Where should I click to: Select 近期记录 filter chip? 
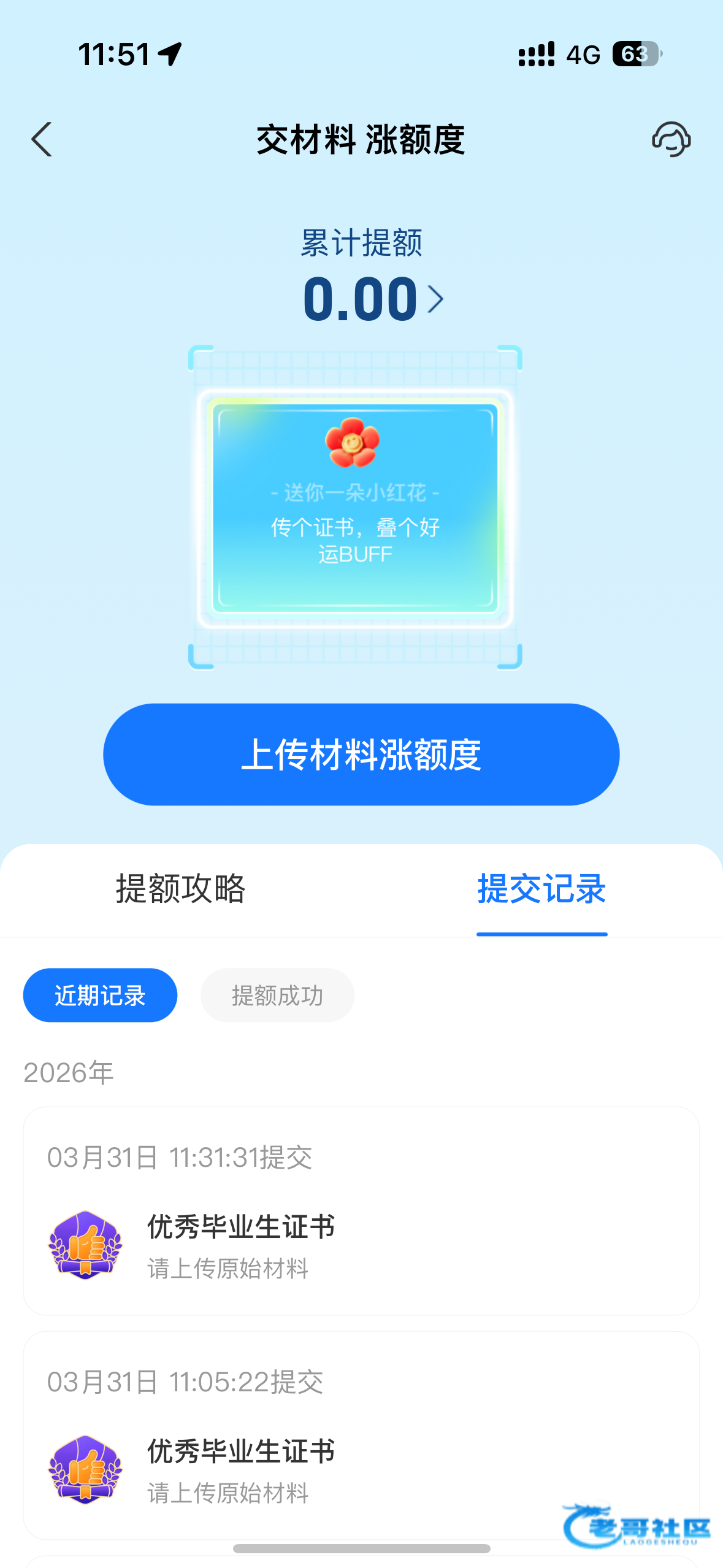tap(100, 995)
